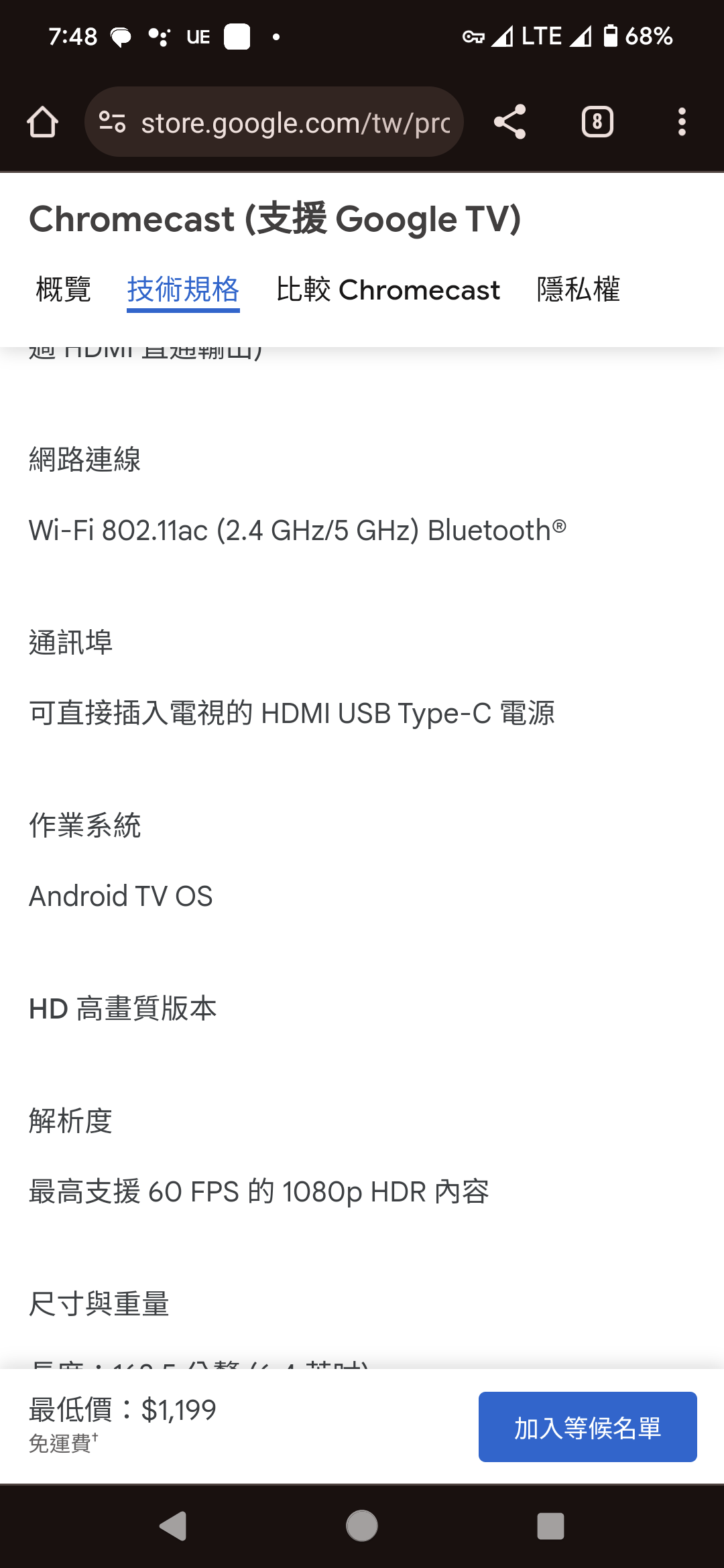This screenshot has height=1568, width=724.
Task: Tap the store.google.com address bar
Action: 295,123
